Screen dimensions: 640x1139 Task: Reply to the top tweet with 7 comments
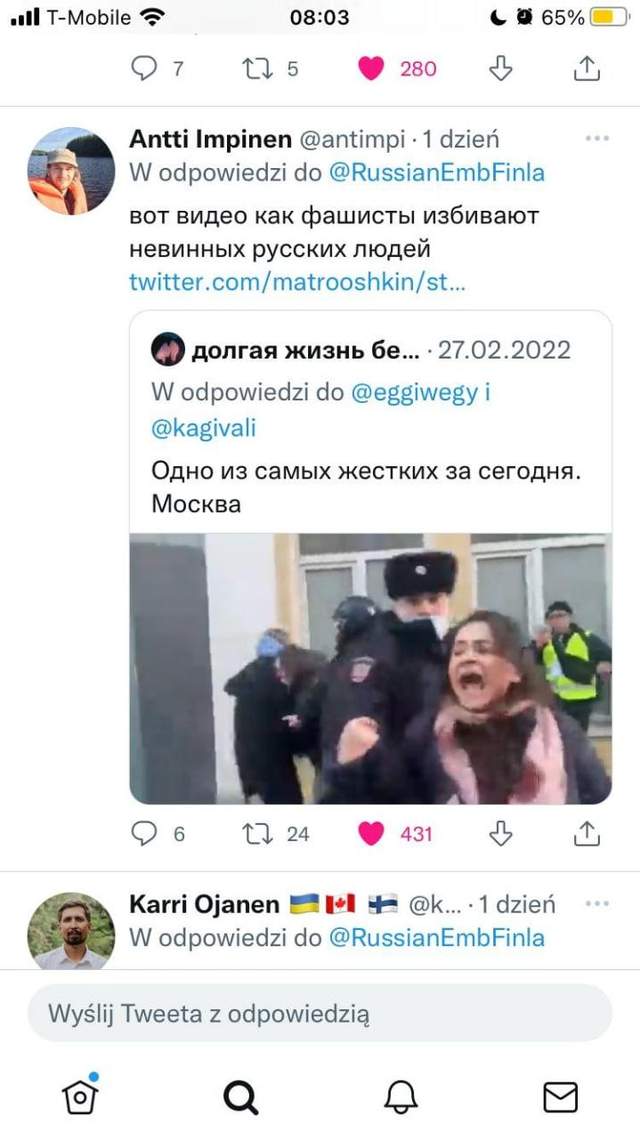tap(146, 68)
